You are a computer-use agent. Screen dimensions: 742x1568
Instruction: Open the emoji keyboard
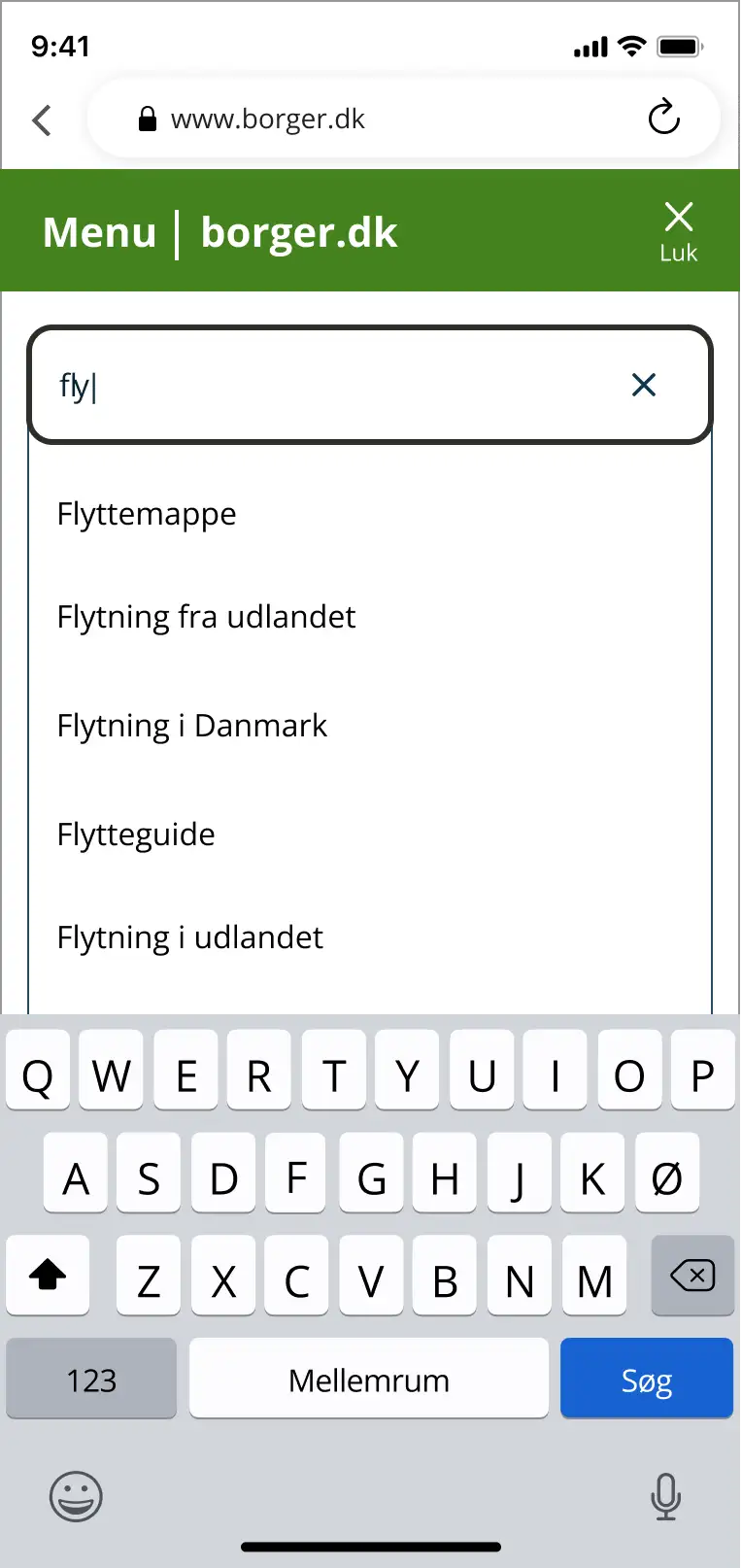pyautogui.click(x=76, y=1496)
